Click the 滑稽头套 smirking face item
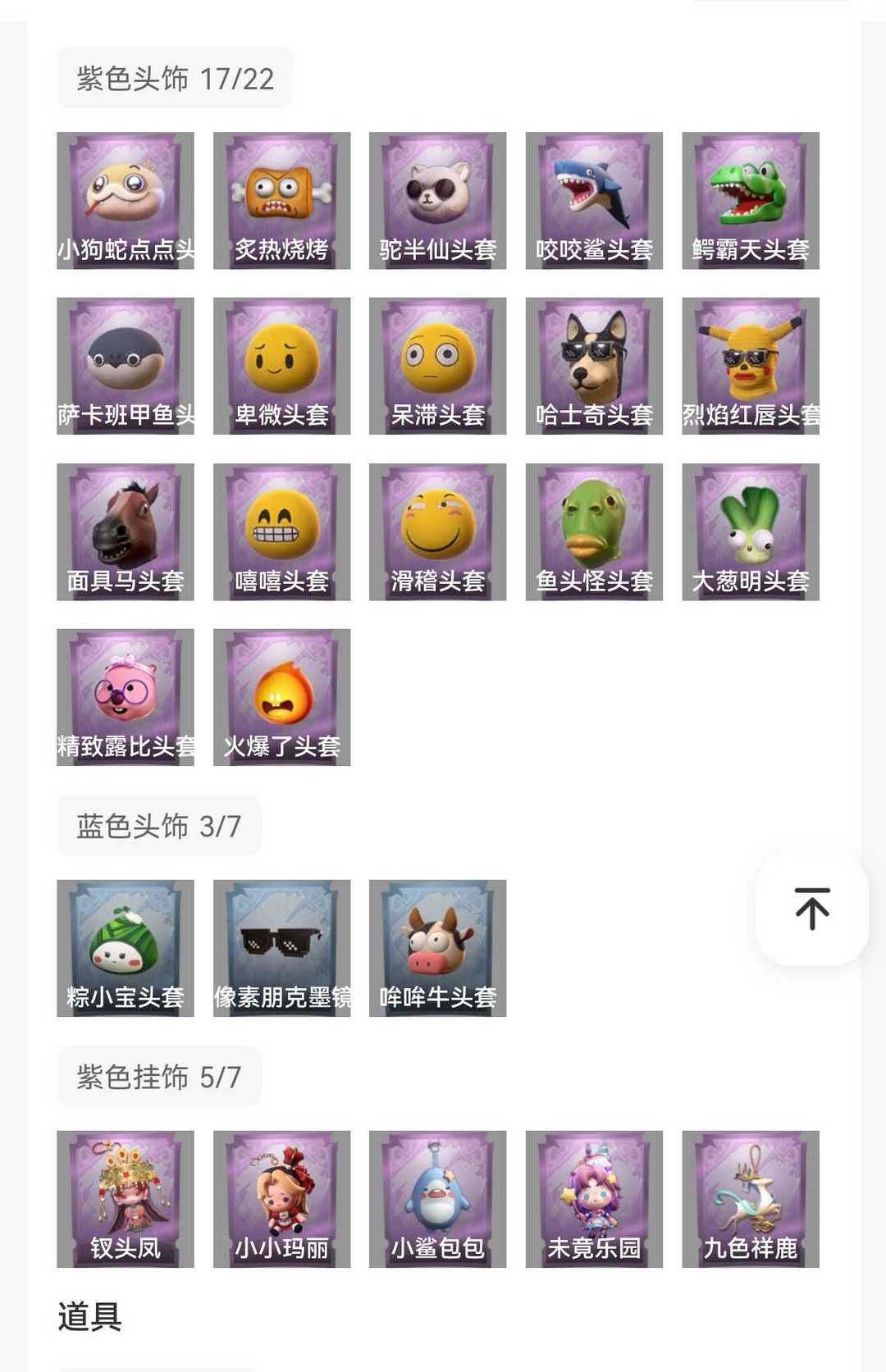 [437, 531]
